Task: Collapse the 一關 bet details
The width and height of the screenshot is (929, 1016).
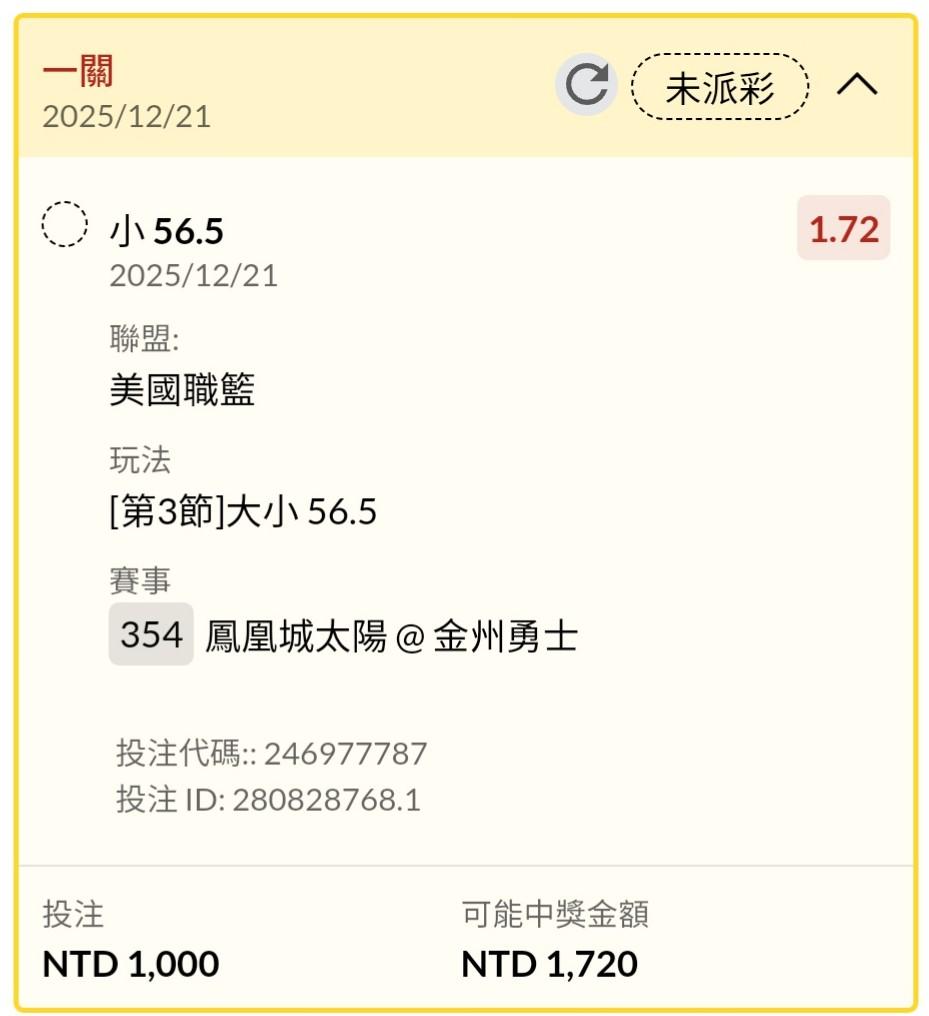Action: [x=857, y=86]
